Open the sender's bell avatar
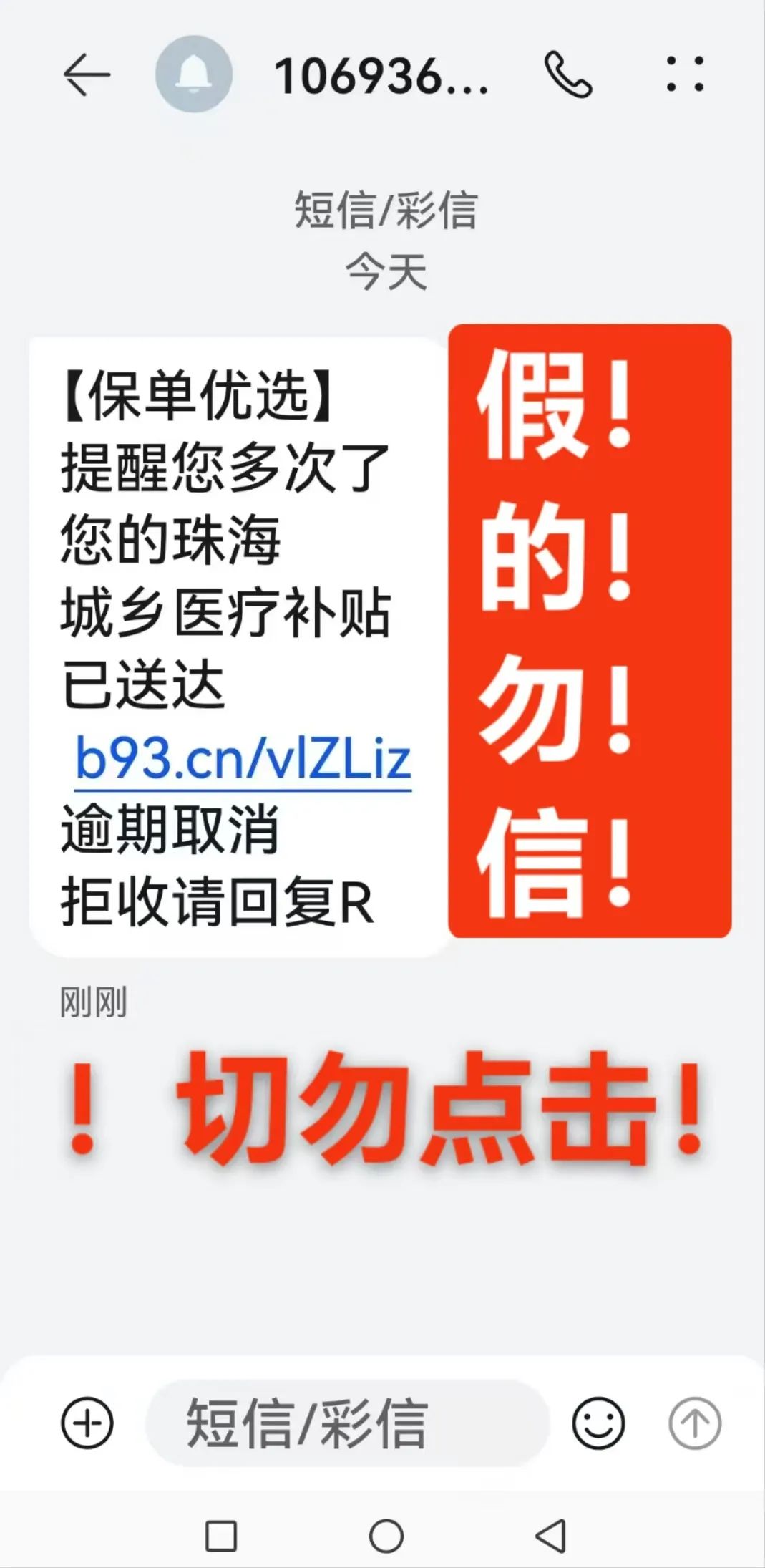The height and width of the screenshot is (1568, 765). [193, 74]
